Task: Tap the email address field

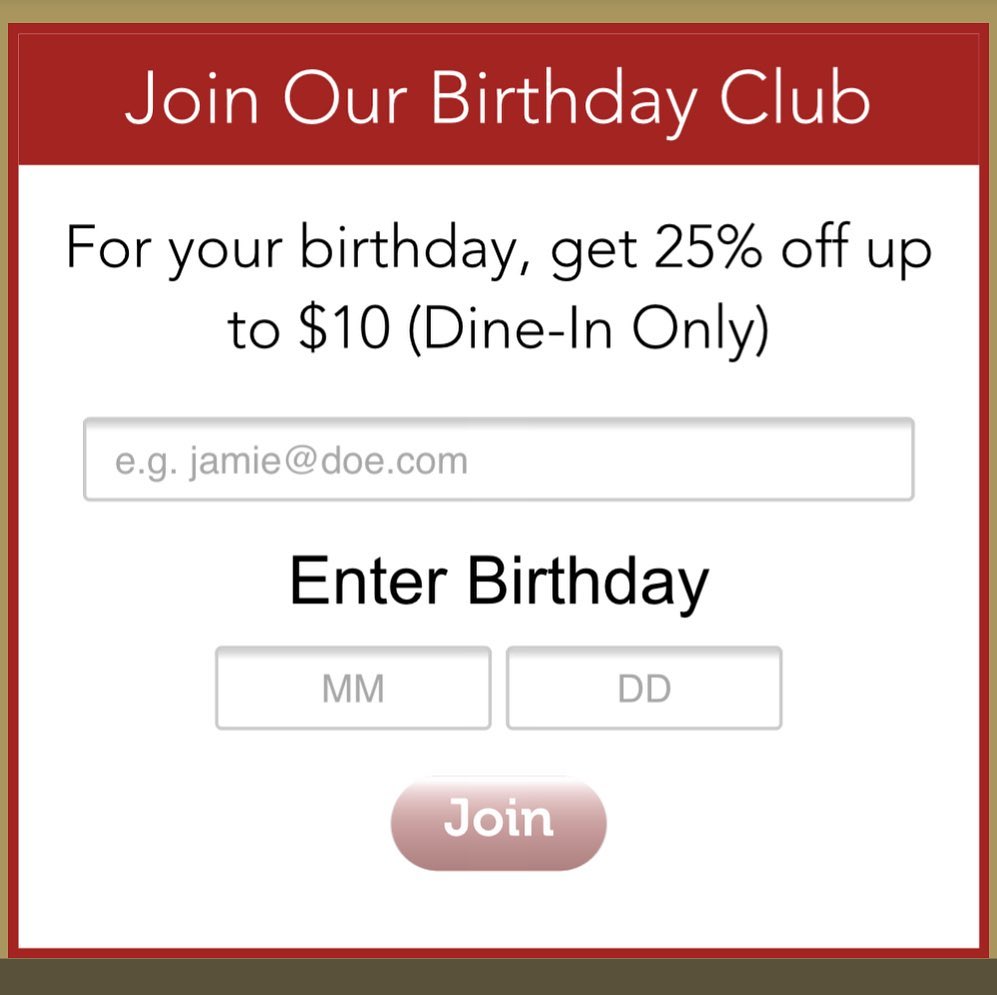Action: coord(498,460)
